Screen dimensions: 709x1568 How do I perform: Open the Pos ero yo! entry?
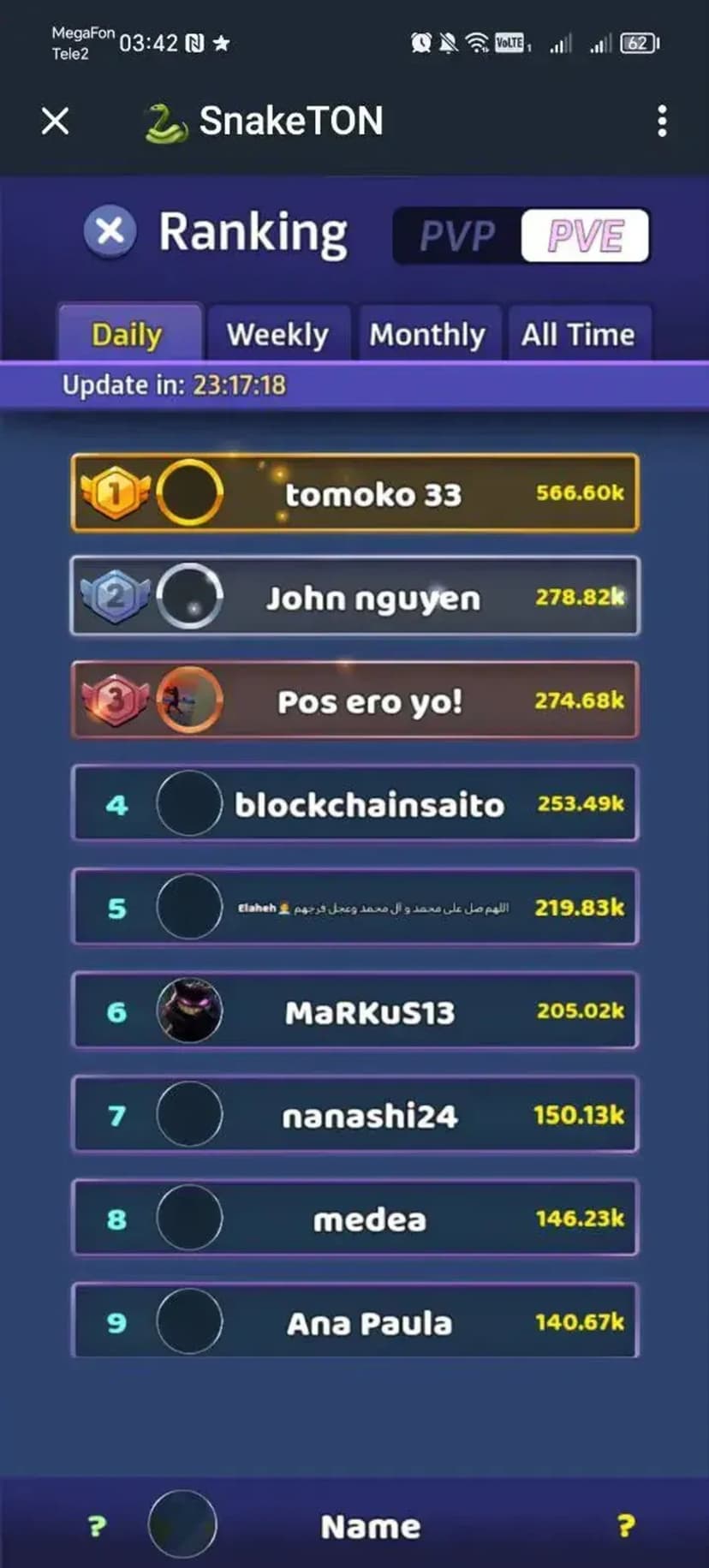[354, 701]
